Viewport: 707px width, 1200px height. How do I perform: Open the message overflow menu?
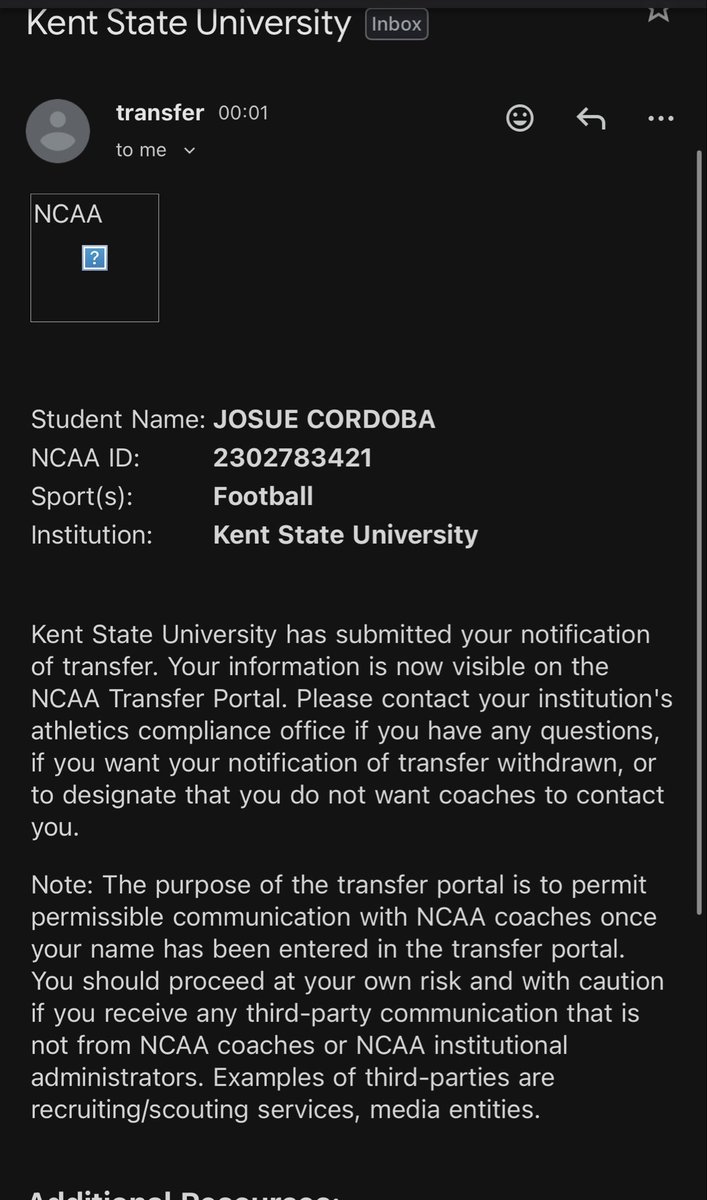coord(661,119)
